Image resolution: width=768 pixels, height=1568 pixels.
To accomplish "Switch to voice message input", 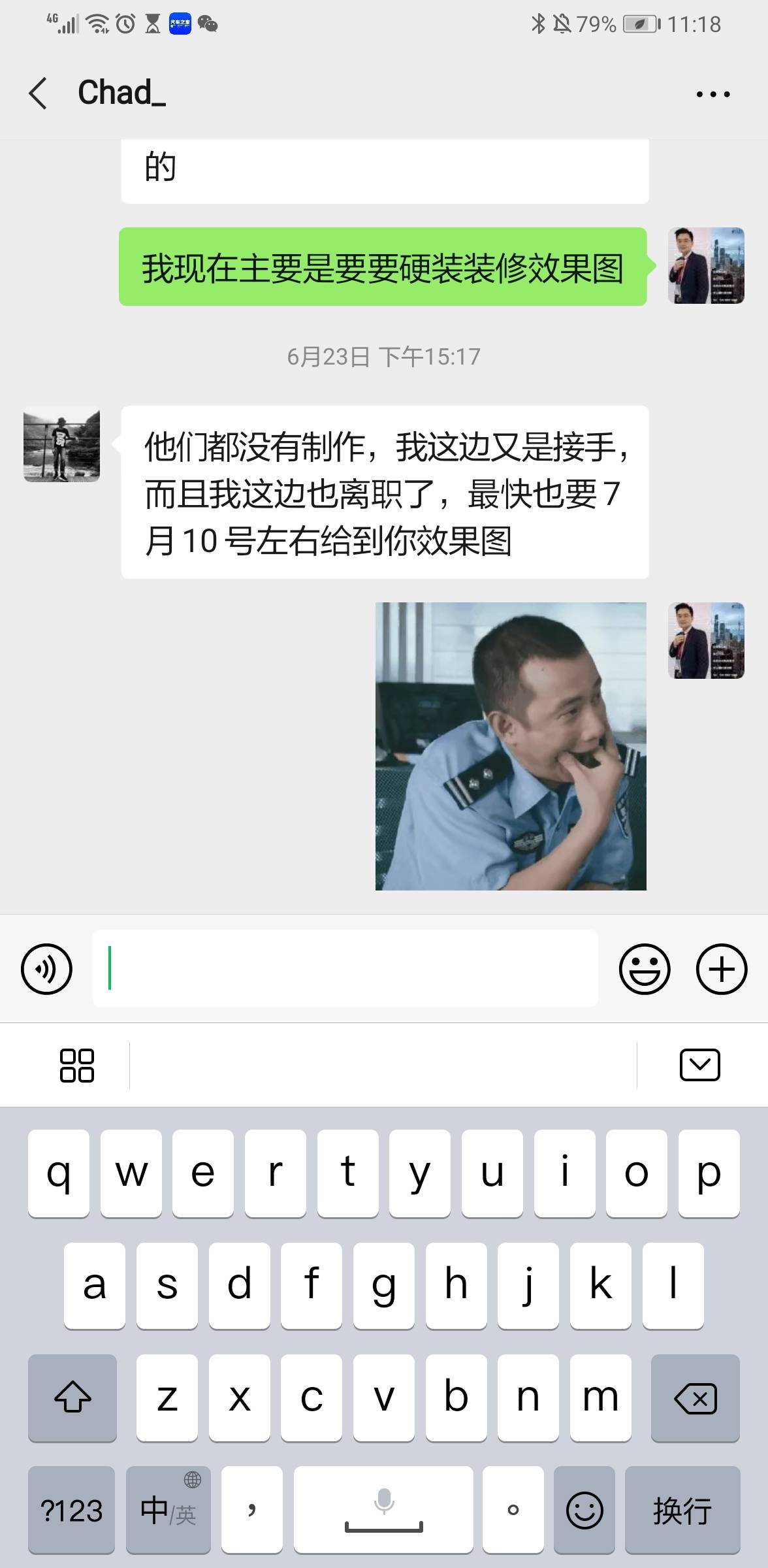I will point(46,969).
